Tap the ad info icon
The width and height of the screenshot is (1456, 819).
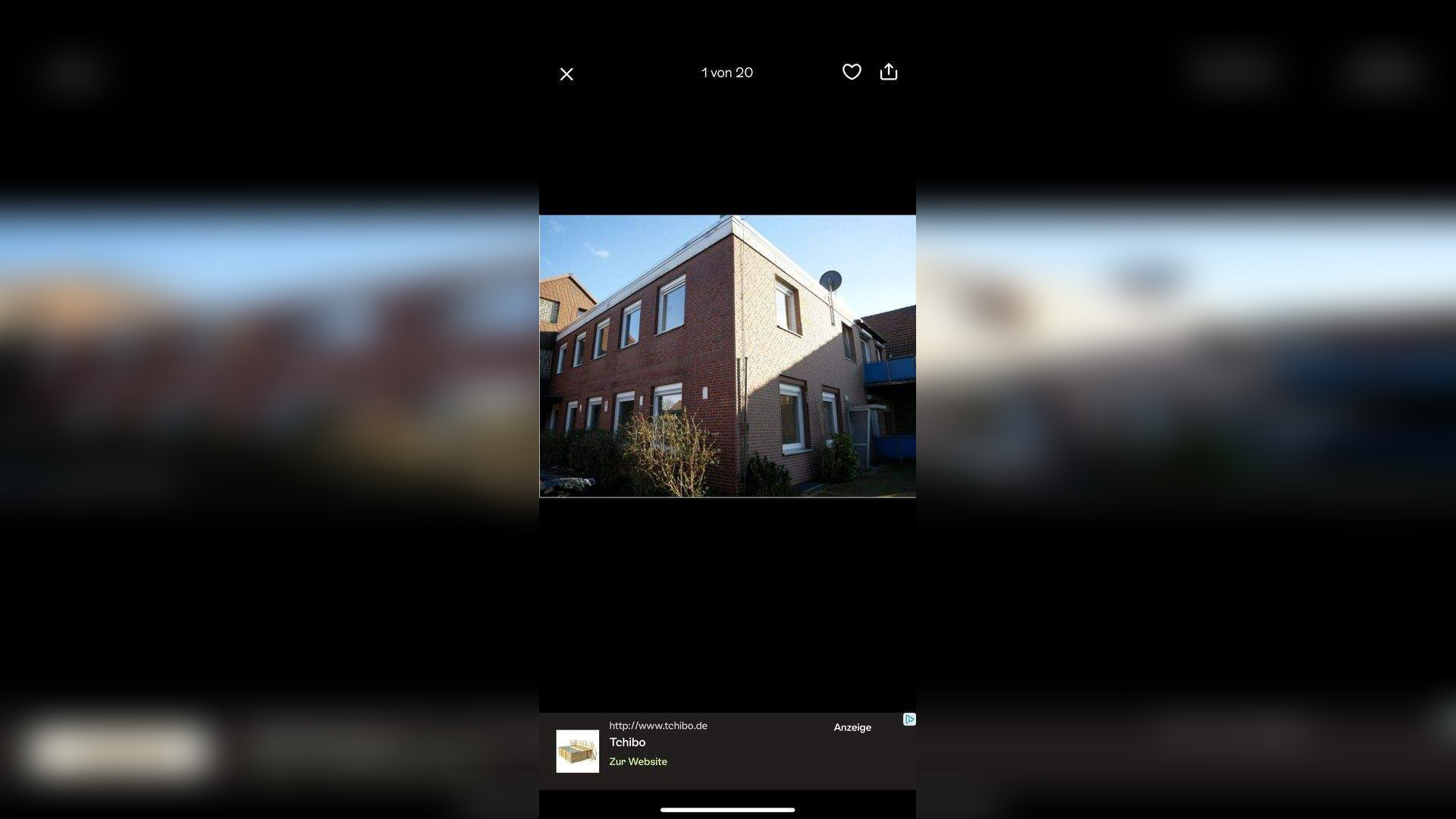pos(909,719)
